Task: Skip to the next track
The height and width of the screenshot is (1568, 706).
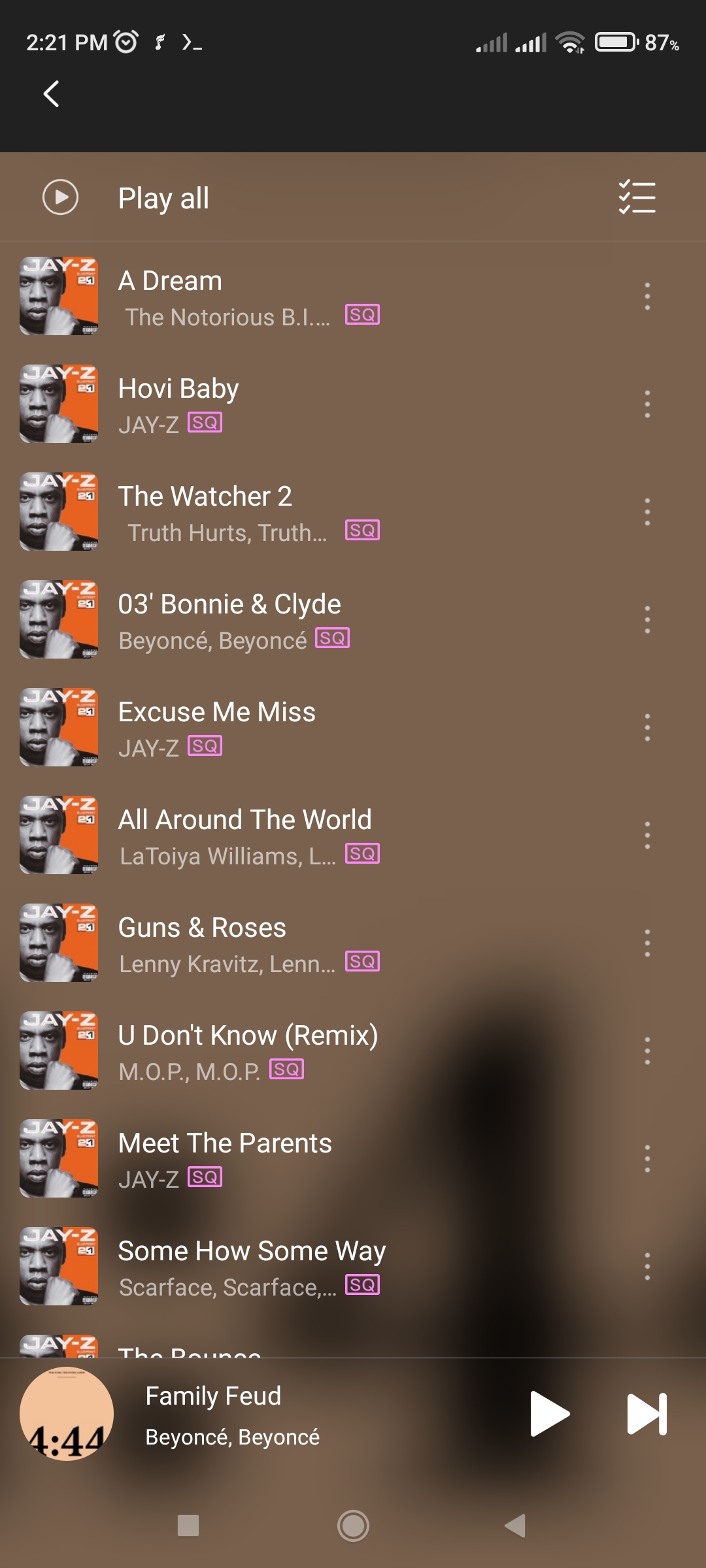Action: pos(647,1414)
